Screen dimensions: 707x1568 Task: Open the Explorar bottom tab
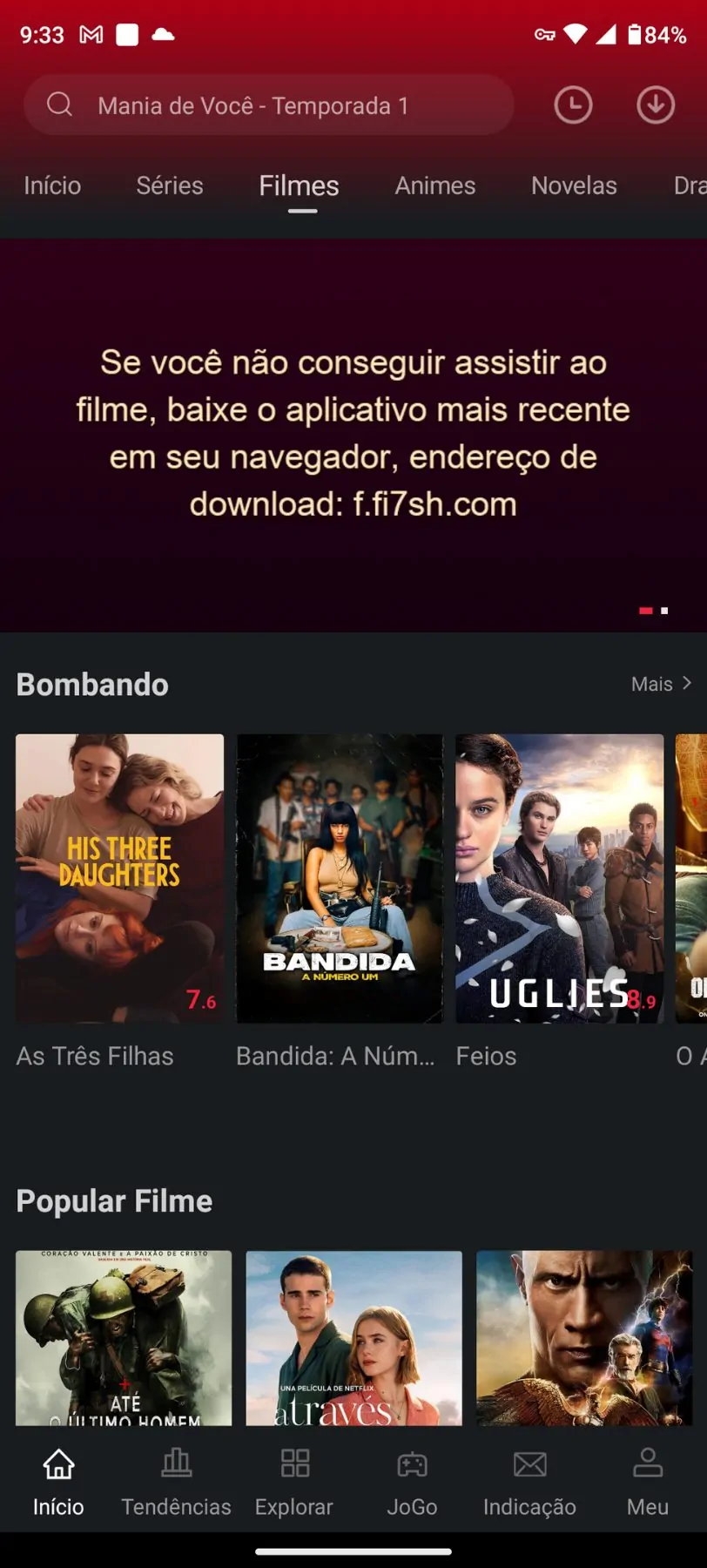pos(294,1479)
